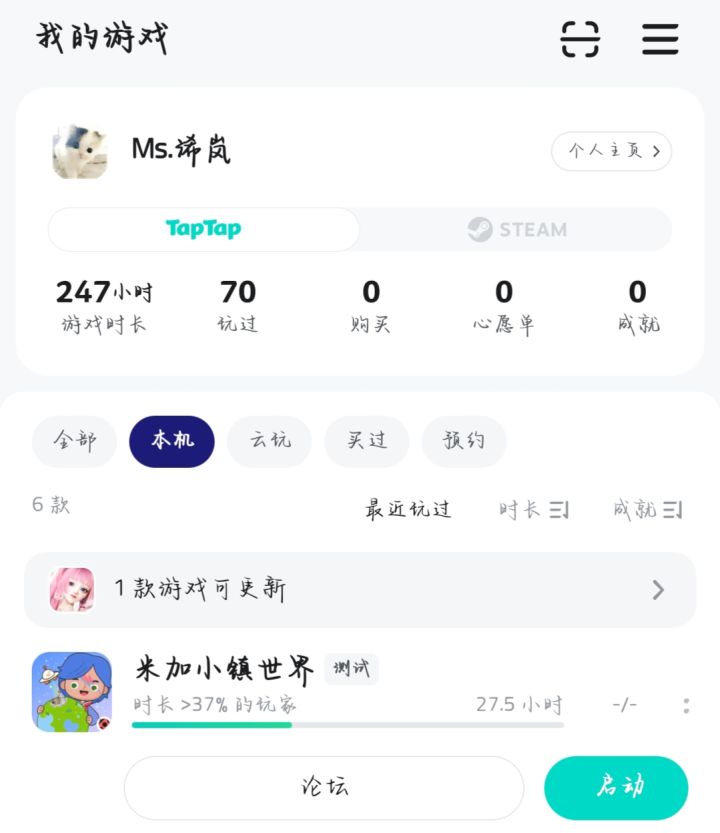Click the TapTap logo on the platform switcher

203,229
